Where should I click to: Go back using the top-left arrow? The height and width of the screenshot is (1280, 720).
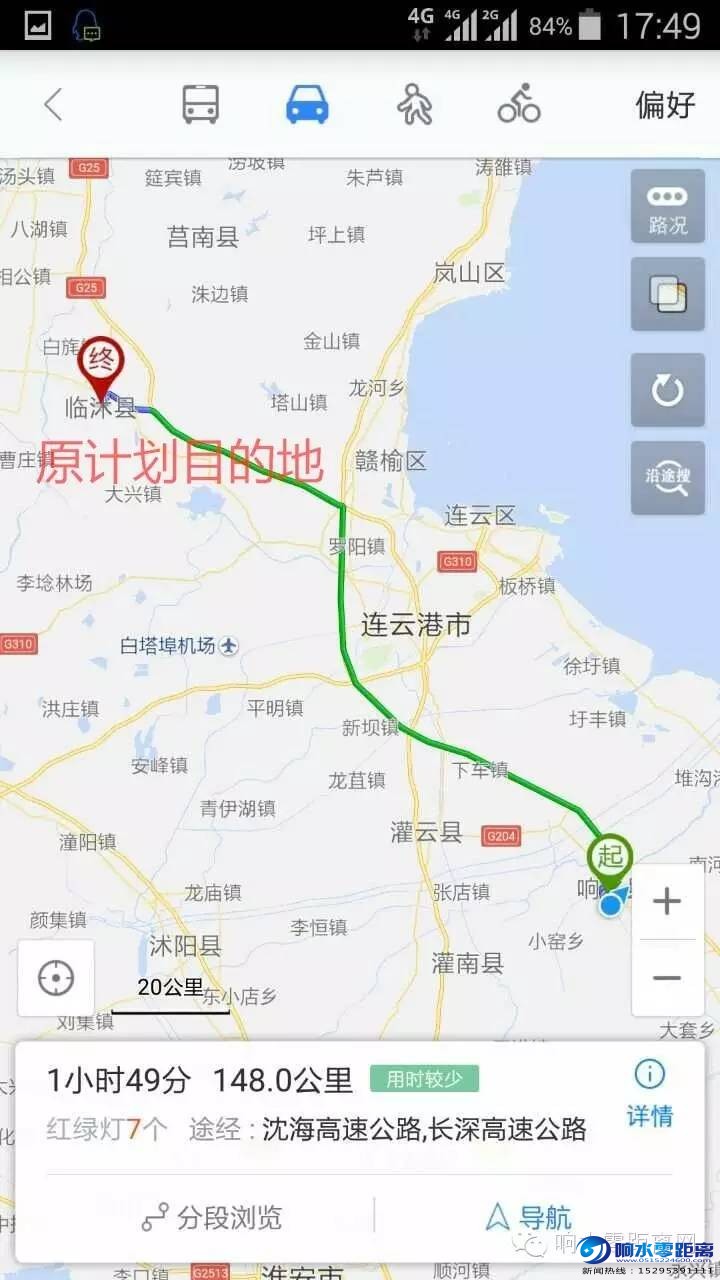pos(53,104)
